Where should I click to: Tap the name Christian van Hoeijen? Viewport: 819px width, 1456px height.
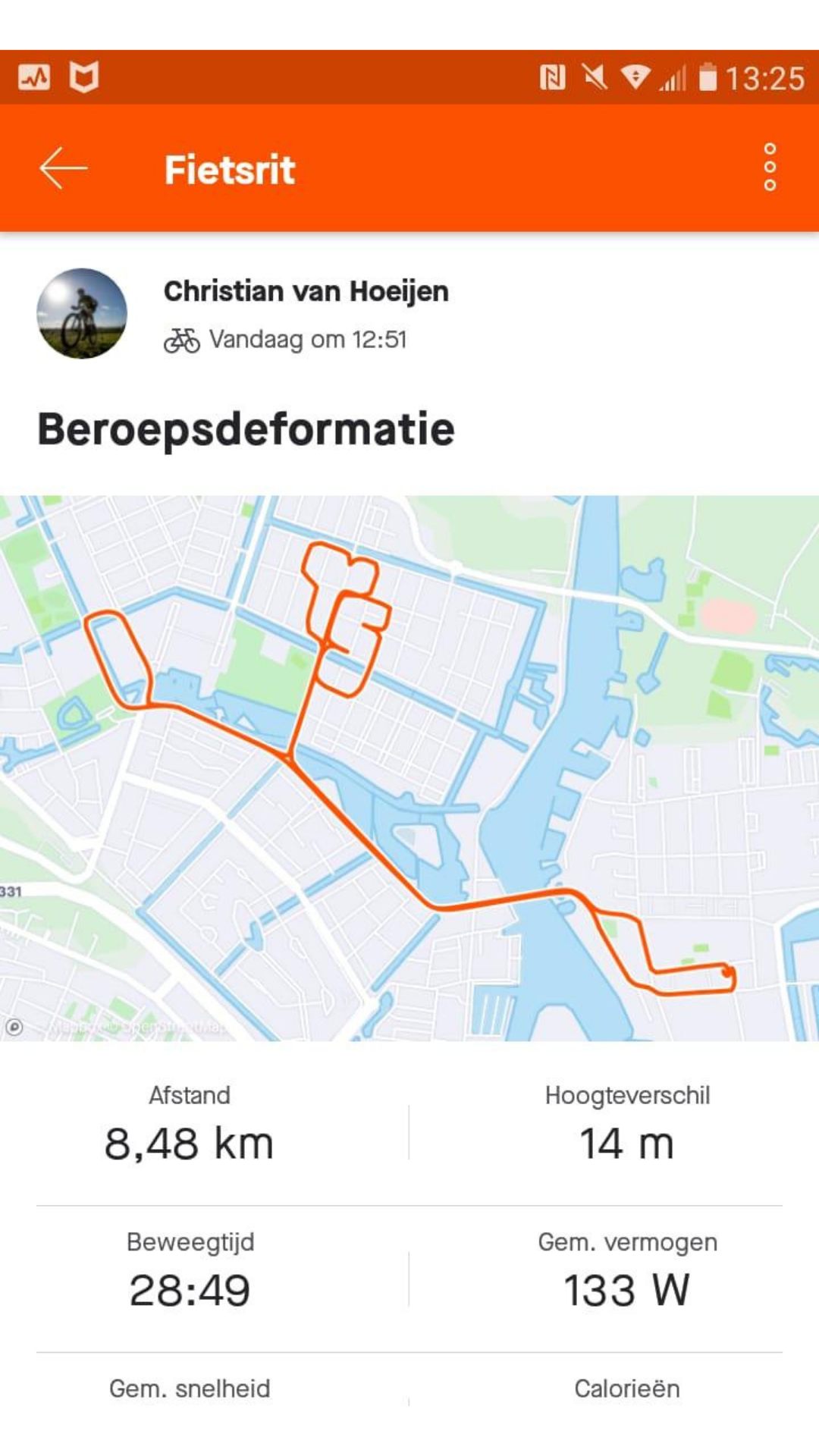tap(306, 291)
